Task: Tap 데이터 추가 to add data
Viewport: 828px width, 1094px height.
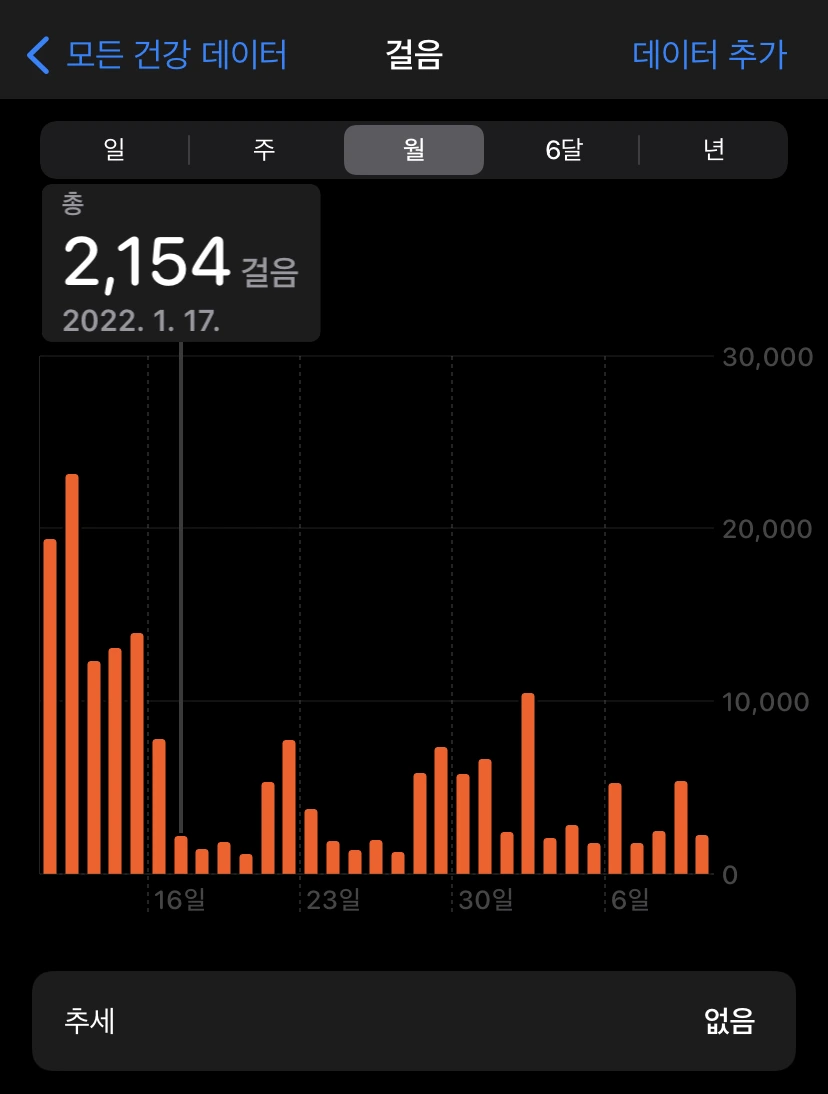Action: point(709,54)
